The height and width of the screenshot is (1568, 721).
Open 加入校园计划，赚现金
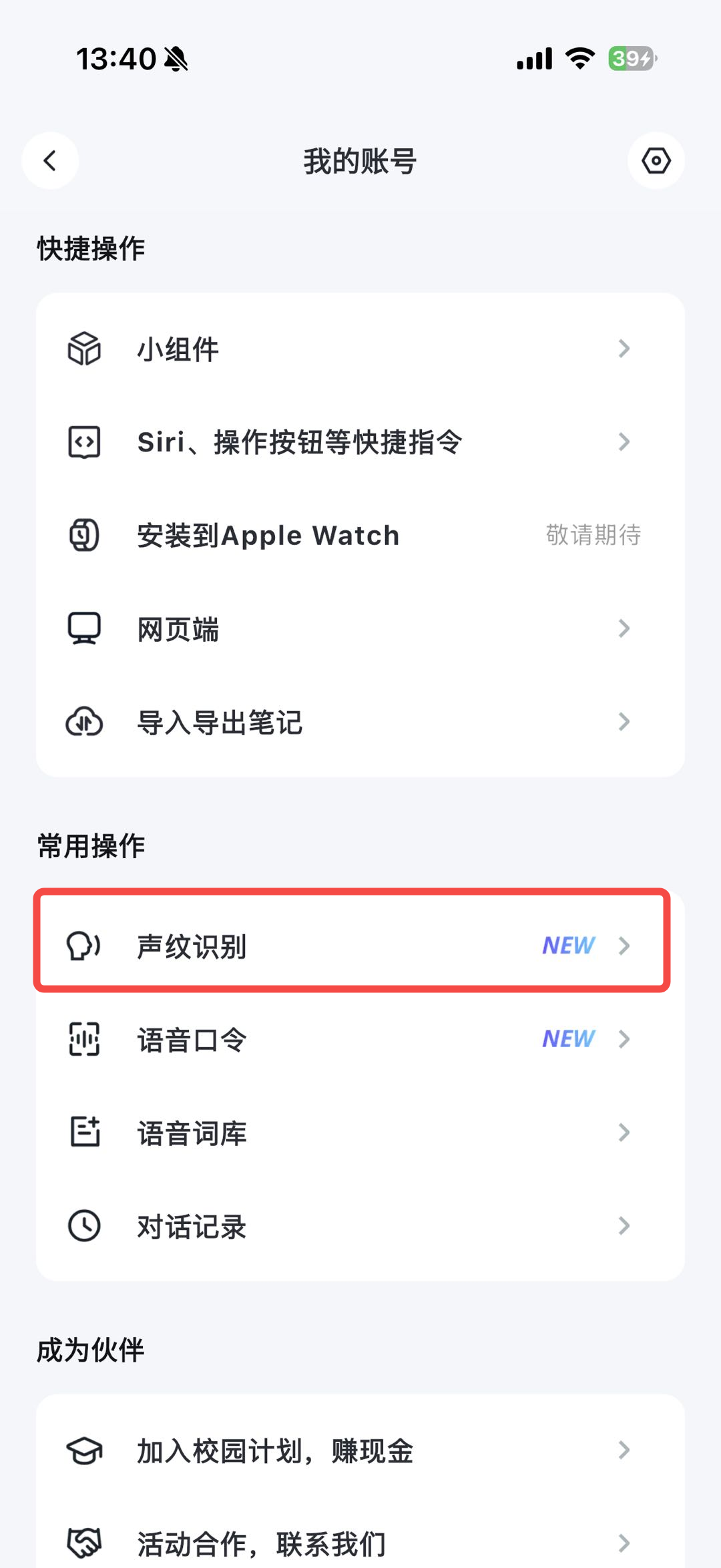point(360,1450)
